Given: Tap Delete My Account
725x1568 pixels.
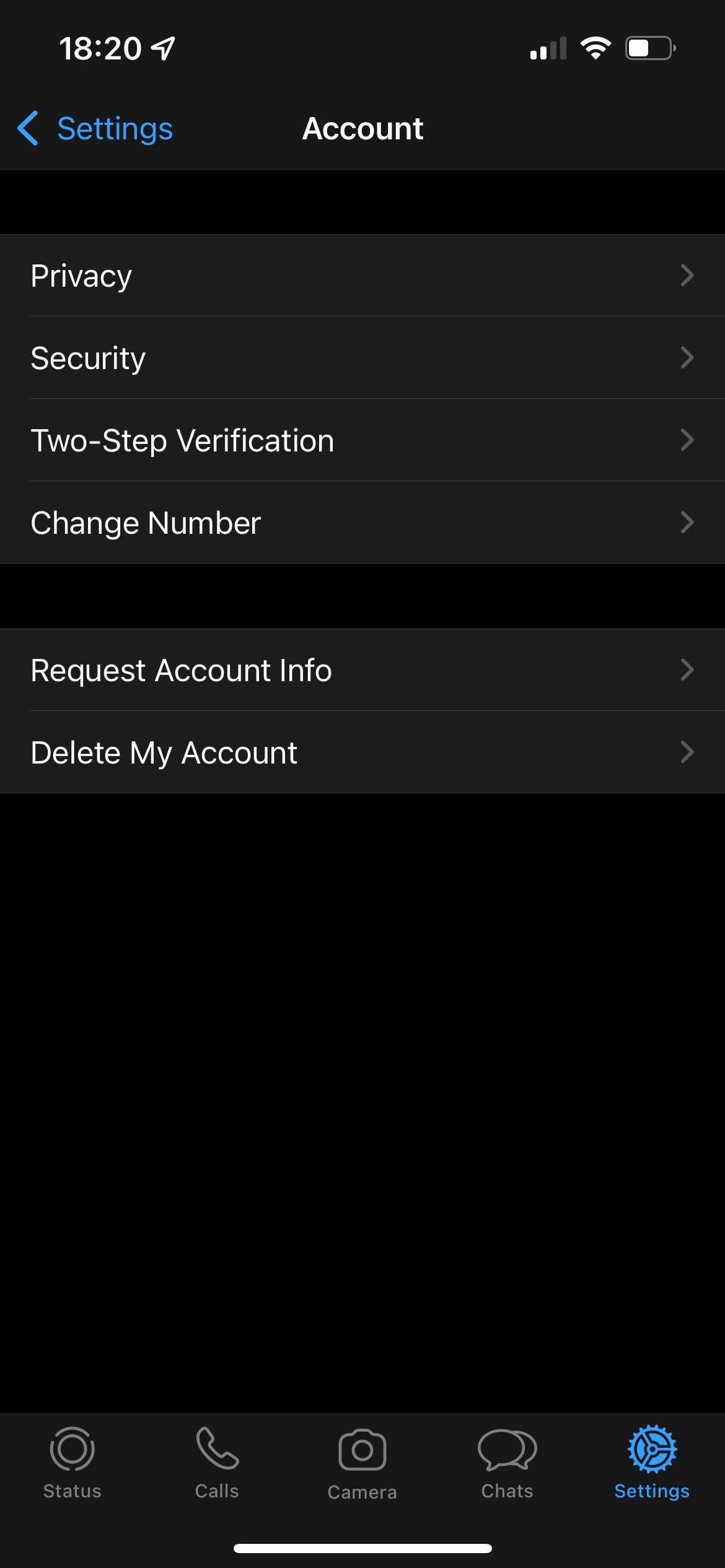Looking at the screenshot, I should [362, 752].
